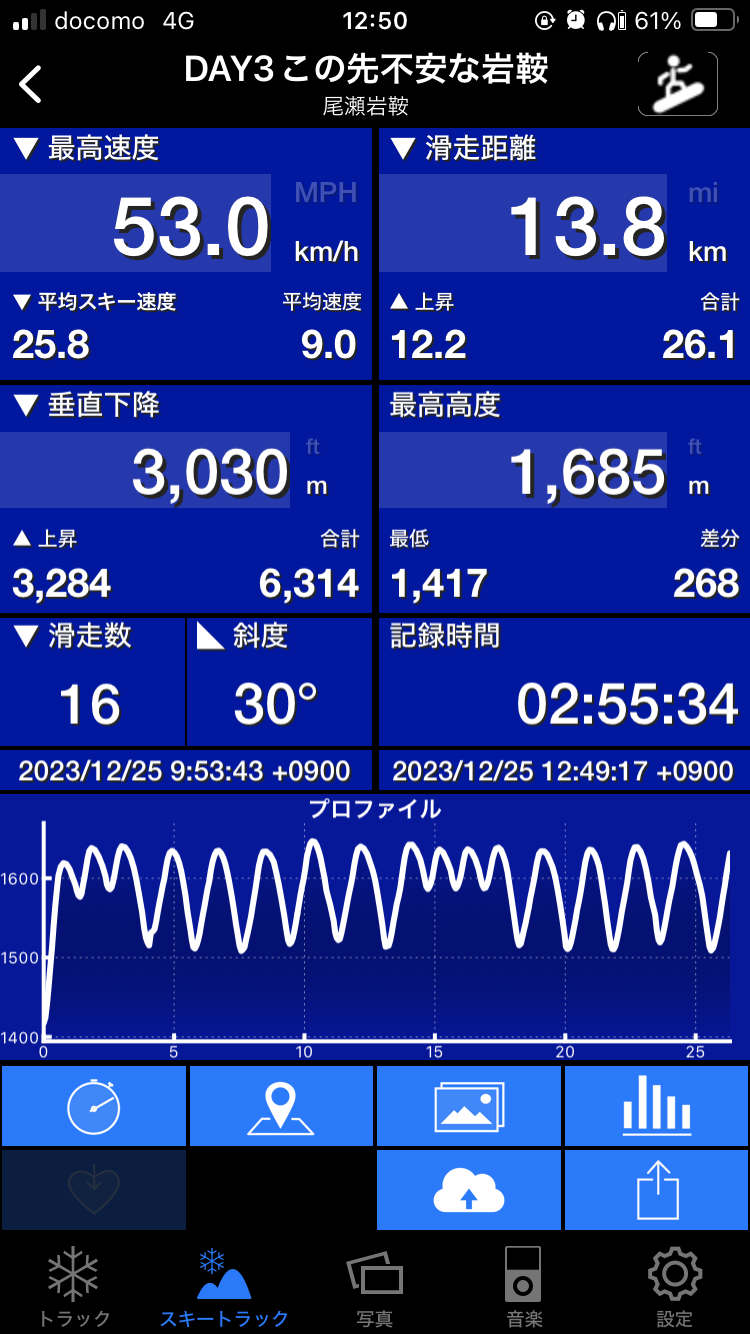This screenshot has width=750, height=1334.
Task: Open the プロファイル elevation chart
Action: pyautogui.click(x=375, y=926)
